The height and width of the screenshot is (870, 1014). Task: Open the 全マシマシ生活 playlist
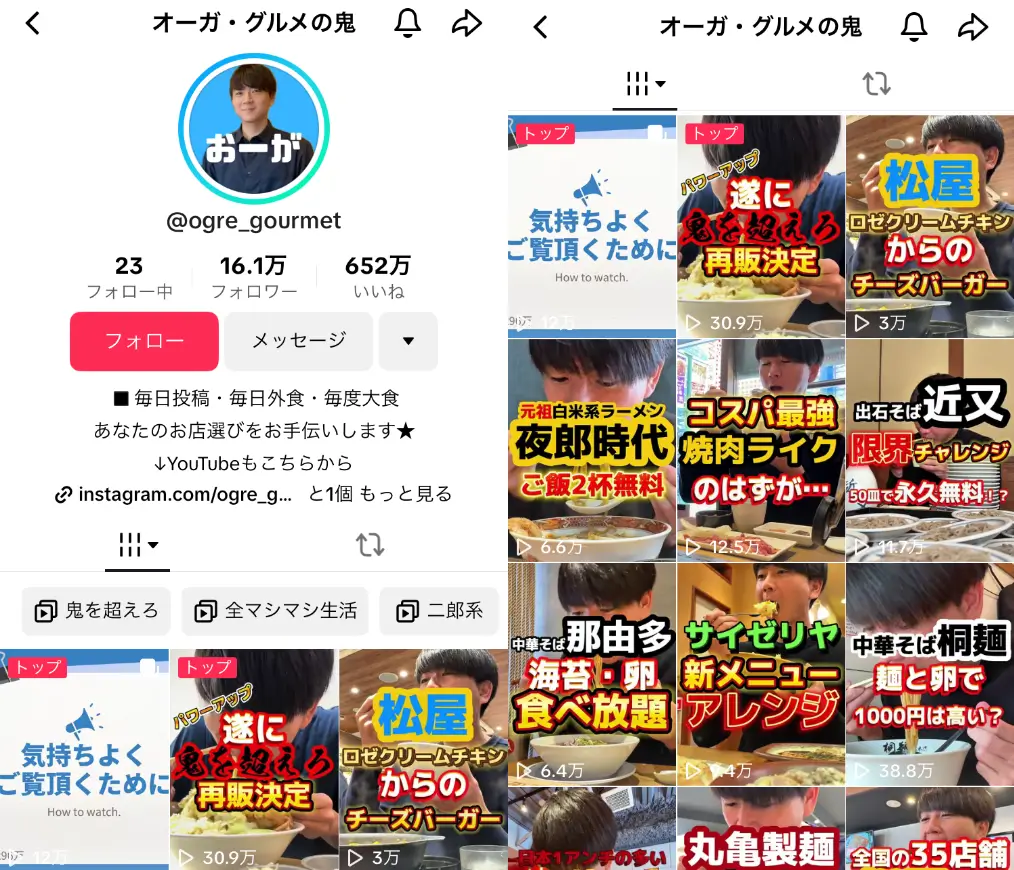tap(275, 610)
